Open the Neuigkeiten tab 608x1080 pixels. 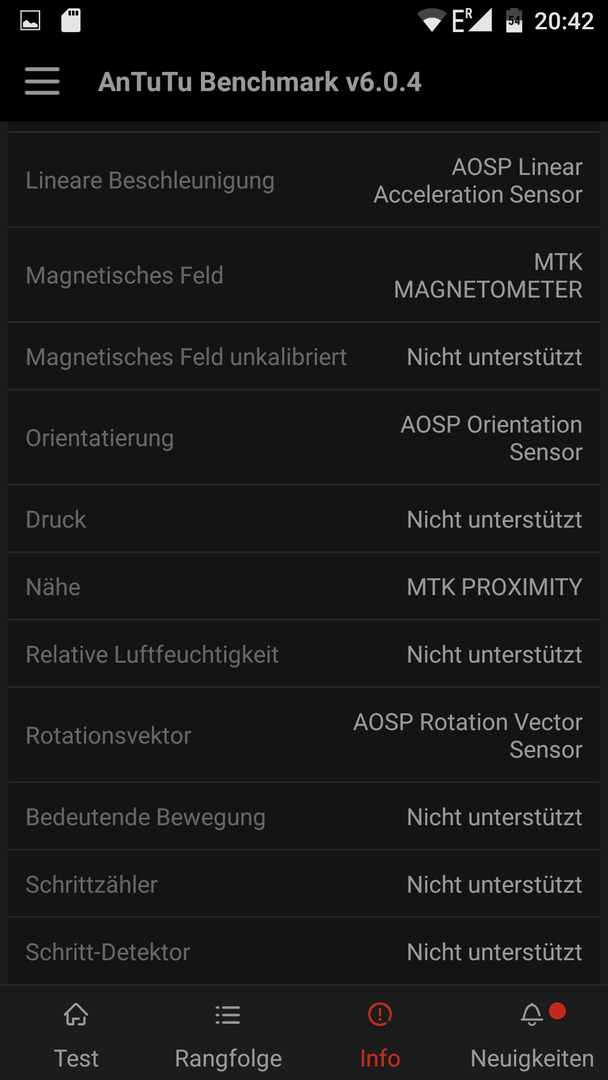tap(532, 1032)
